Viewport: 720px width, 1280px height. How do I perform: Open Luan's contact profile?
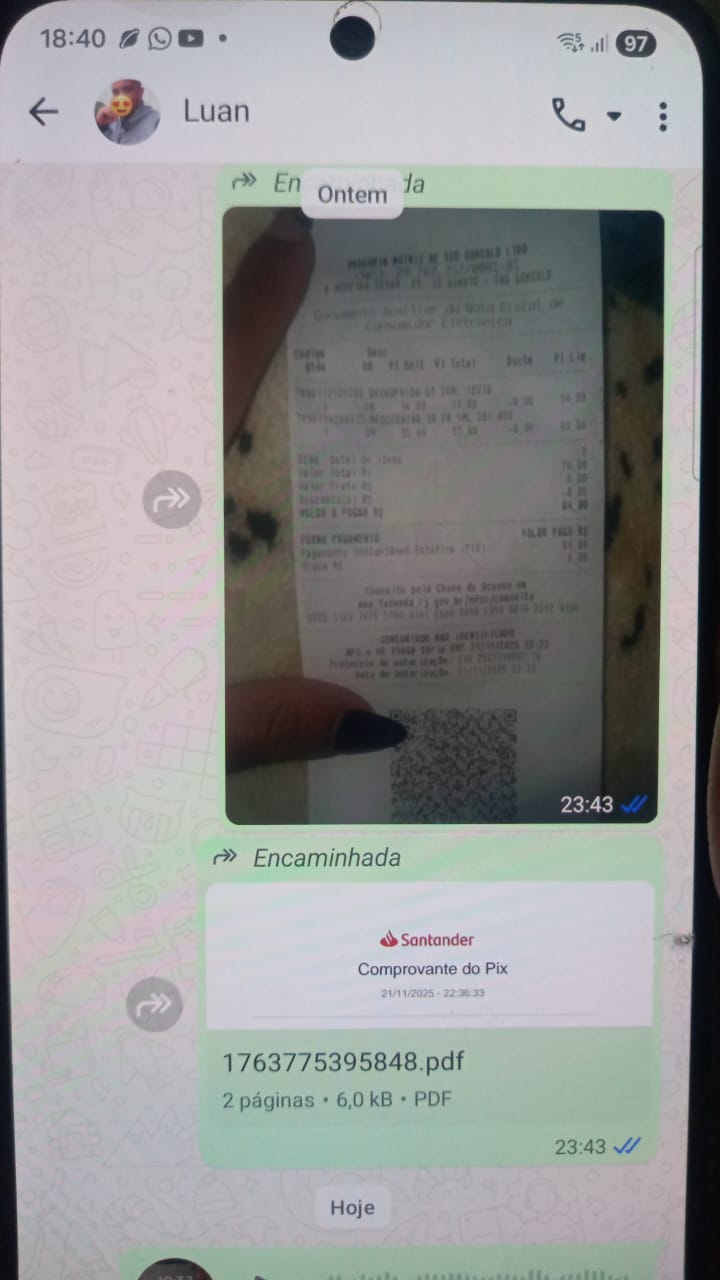pyautogui.click(x=215, y=111)
